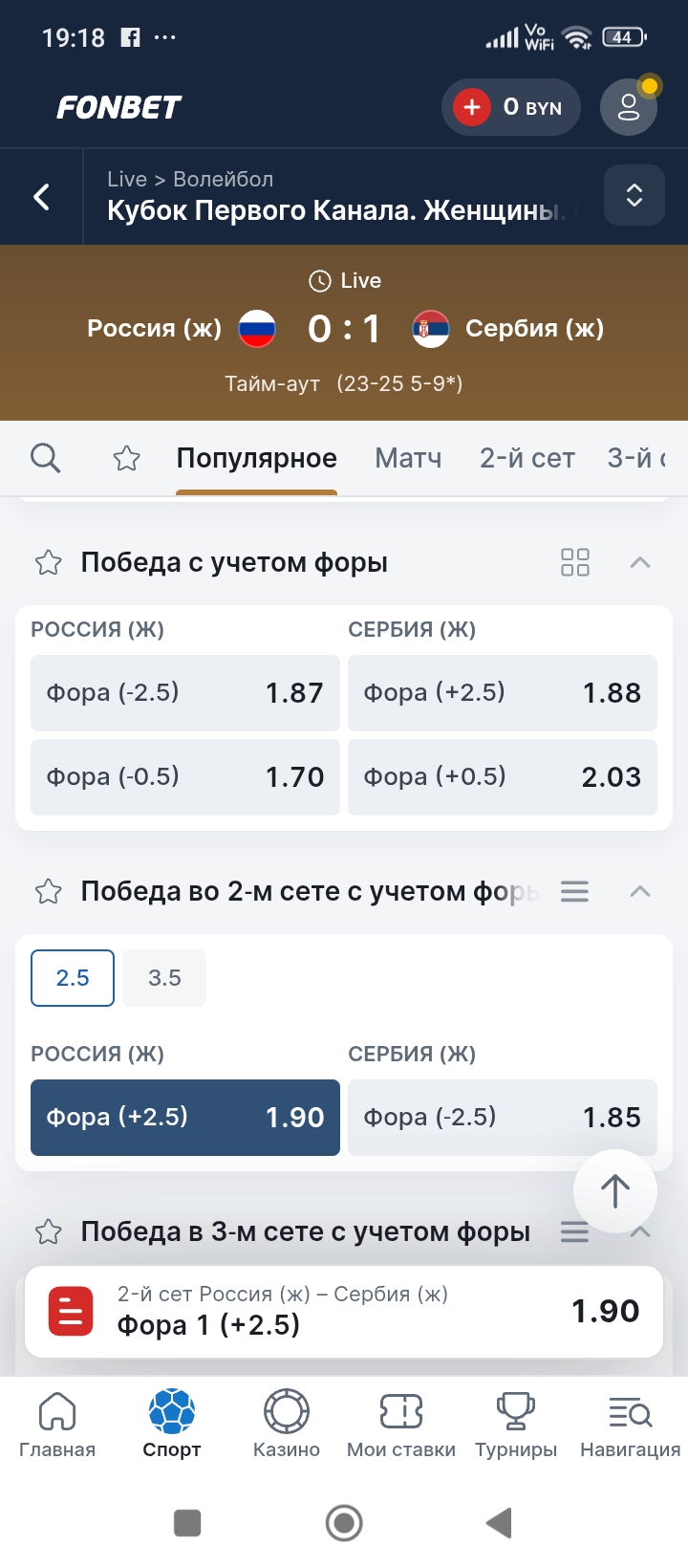Open the 0 BYN deposit button
This screenshot has width=688, height=1568.
[x=511, y=107]
